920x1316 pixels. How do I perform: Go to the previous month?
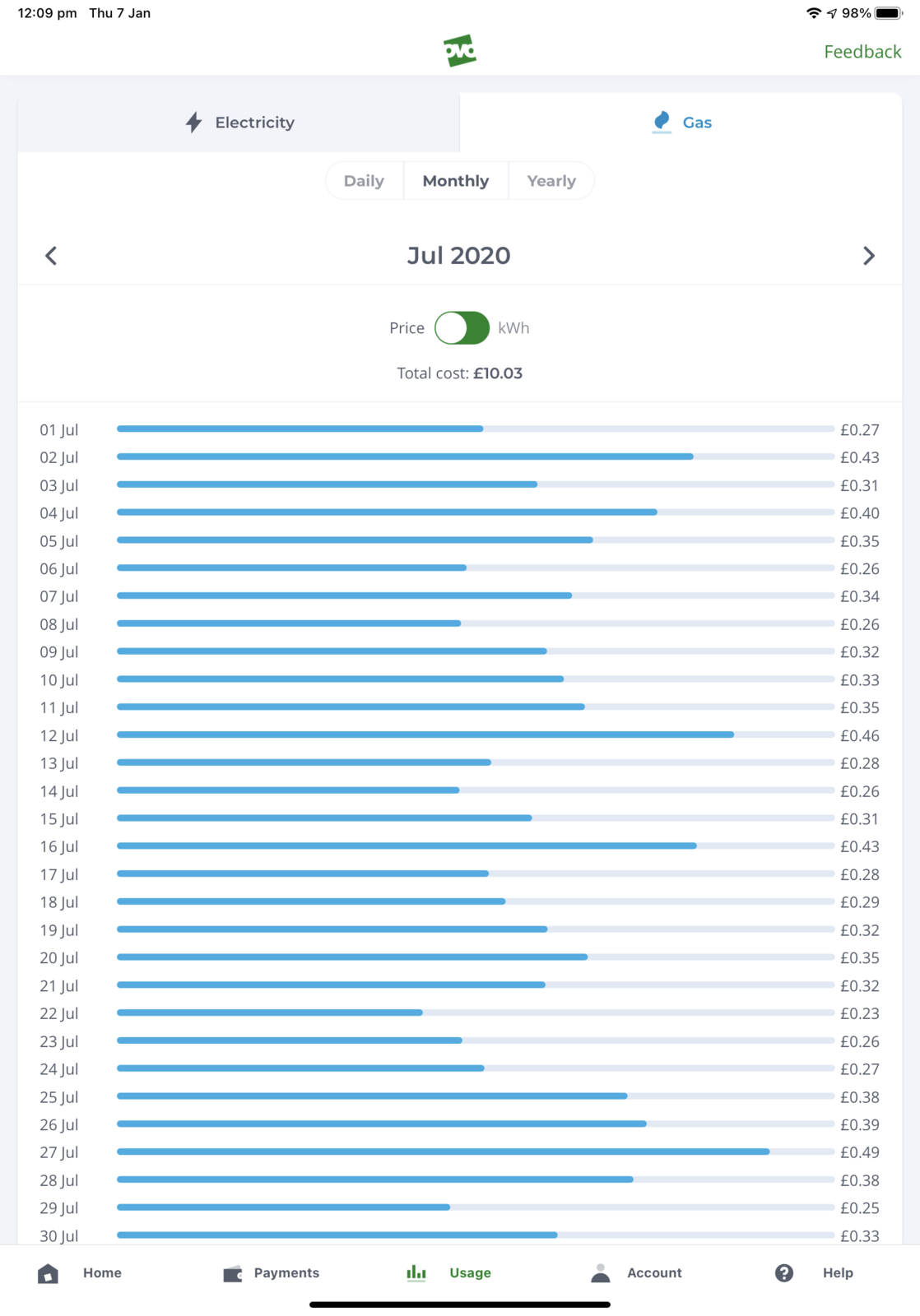click(x=51, y=256)
